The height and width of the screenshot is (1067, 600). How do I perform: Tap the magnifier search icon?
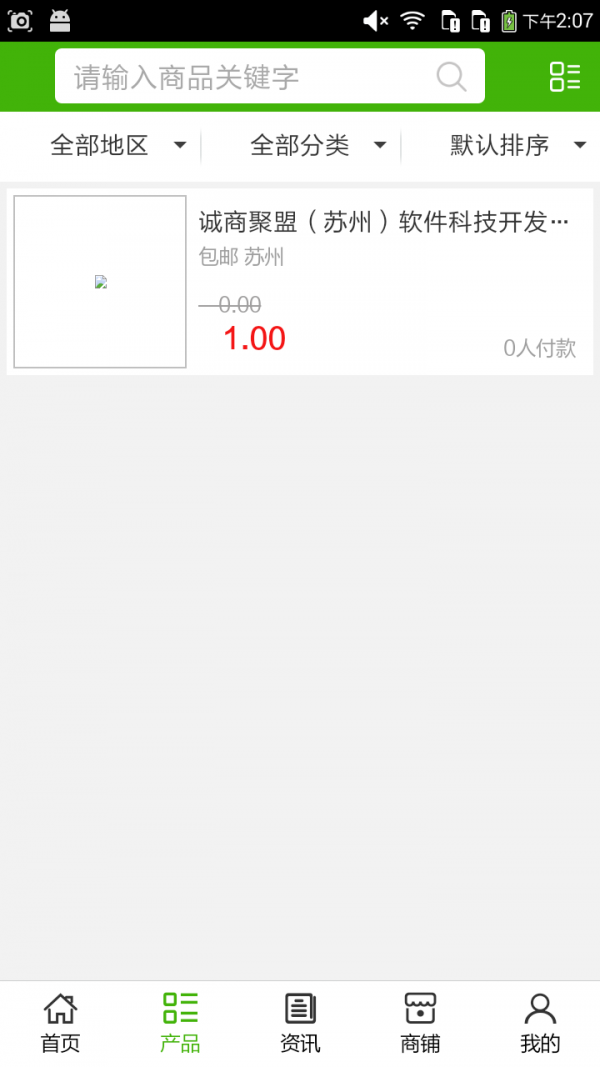(452, 77)
